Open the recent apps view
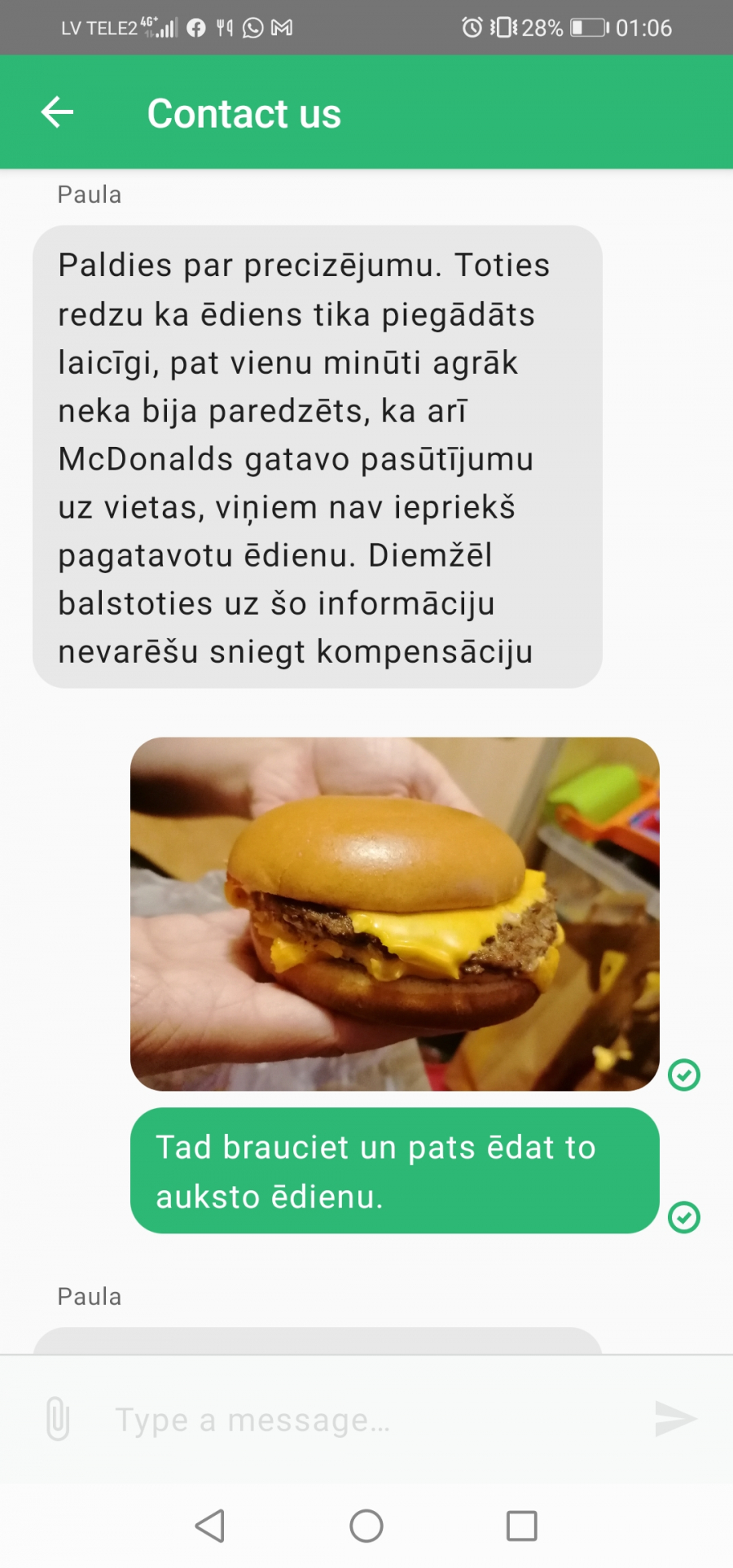Image resolution: width=733 pixels, height=1568 pixels. pos(522,1526)
